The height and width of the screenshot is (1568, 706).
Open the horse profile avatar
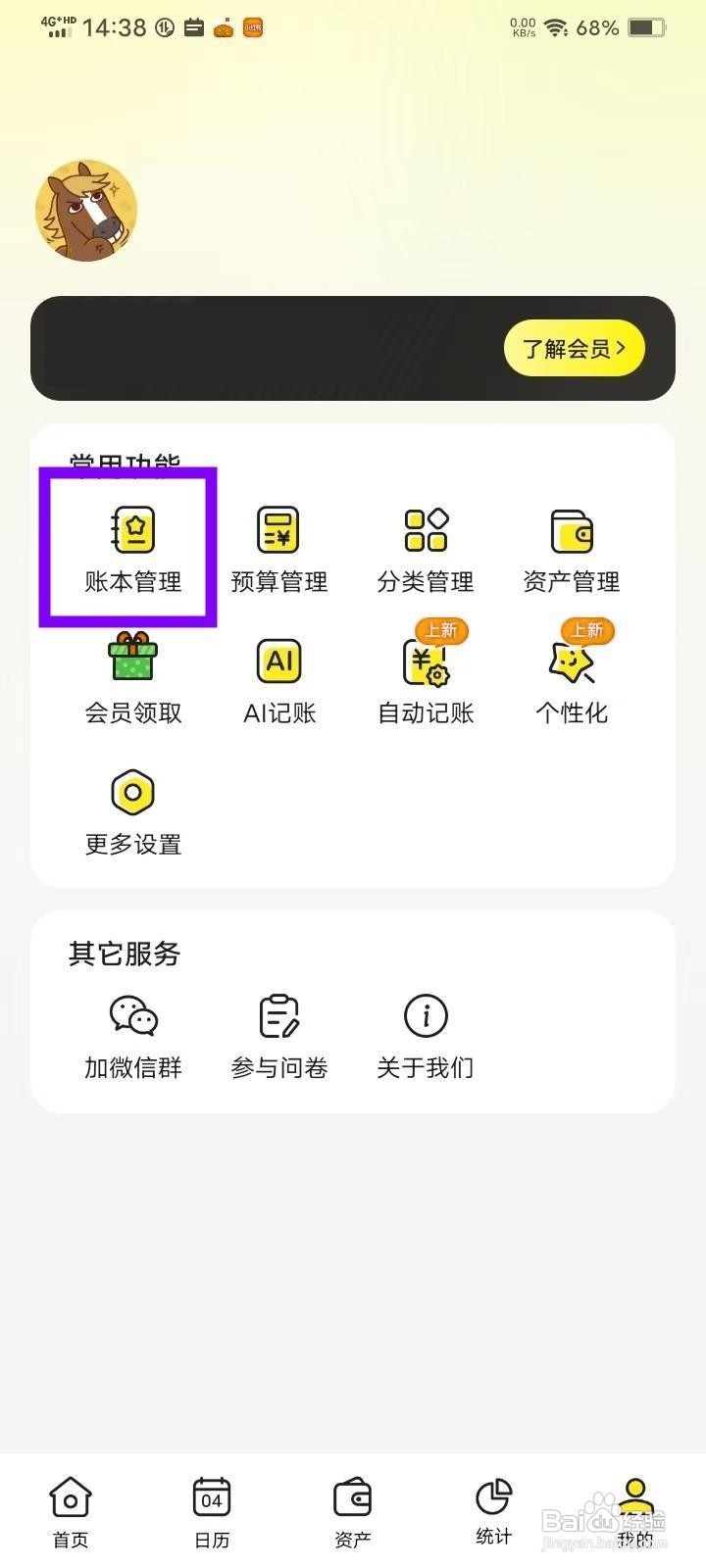pos(86,211)
